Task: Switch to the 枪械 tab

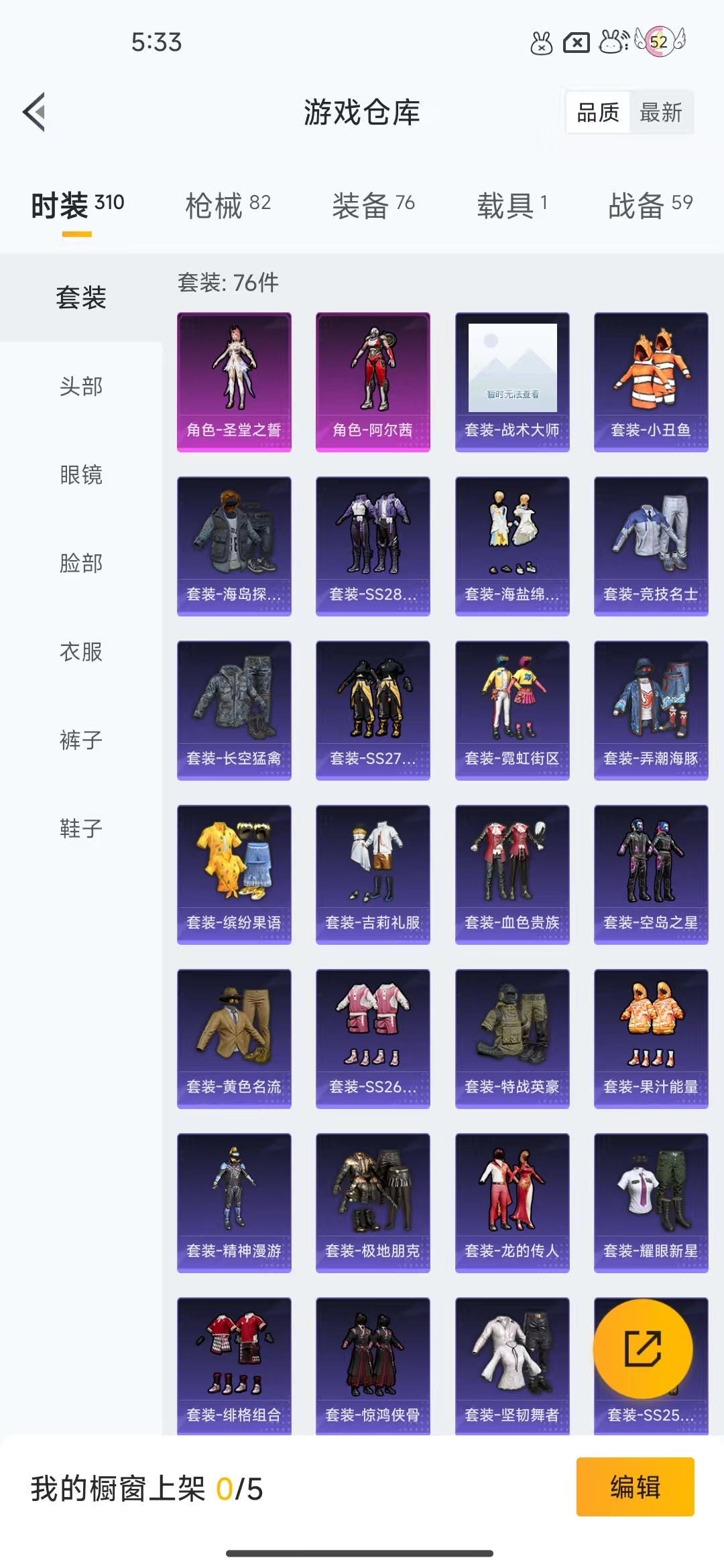Action: click(x=228, y=204)
